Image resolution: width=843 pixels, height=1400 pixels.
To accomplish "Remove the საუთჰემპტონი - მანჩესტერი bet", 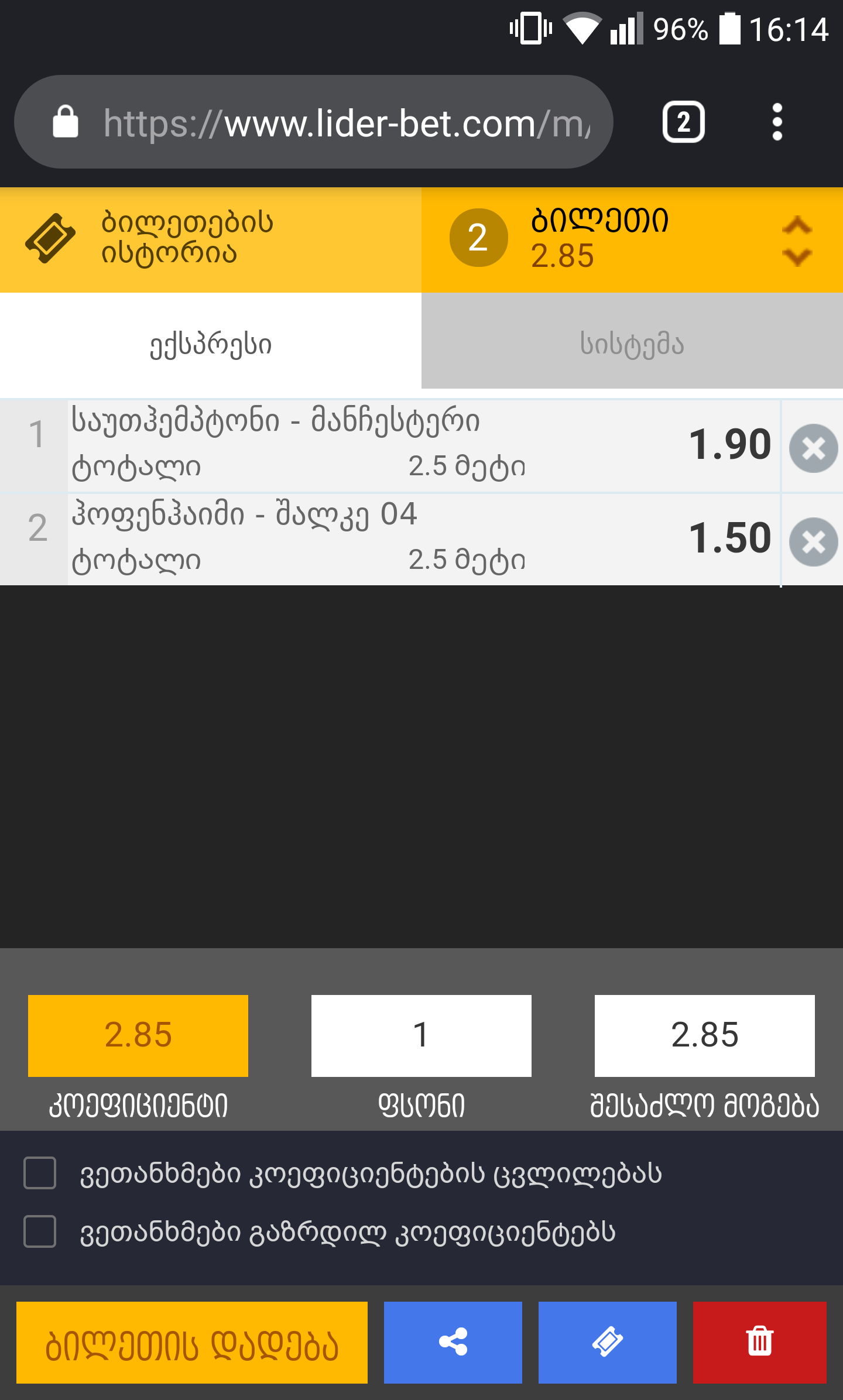I will pos(813,448).
